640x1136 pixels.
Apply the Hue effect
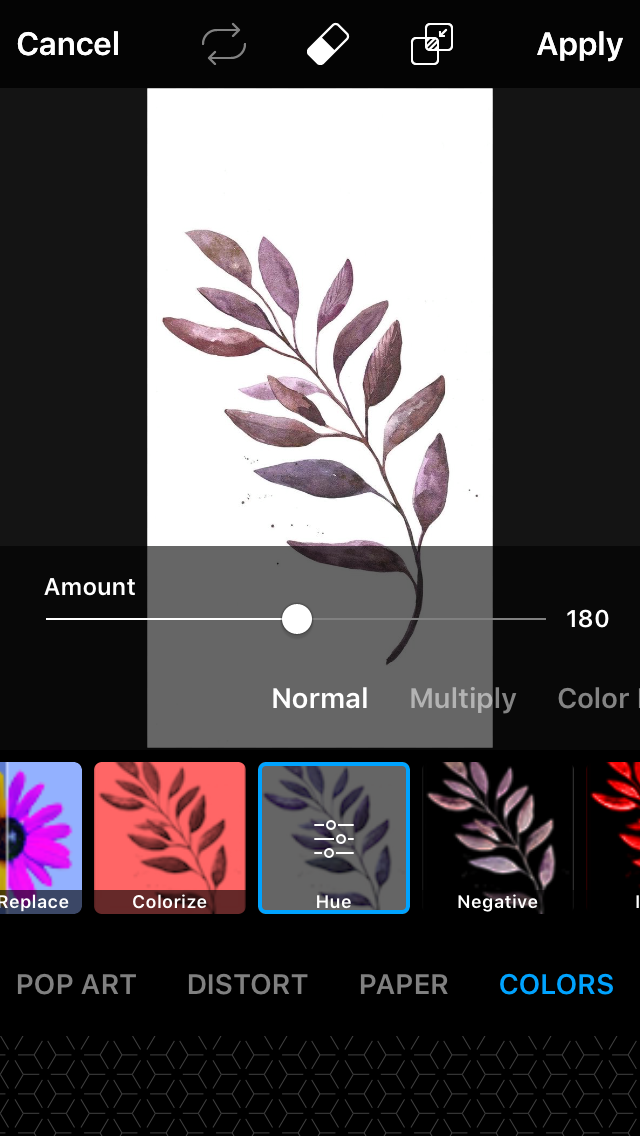pos(580,44)
